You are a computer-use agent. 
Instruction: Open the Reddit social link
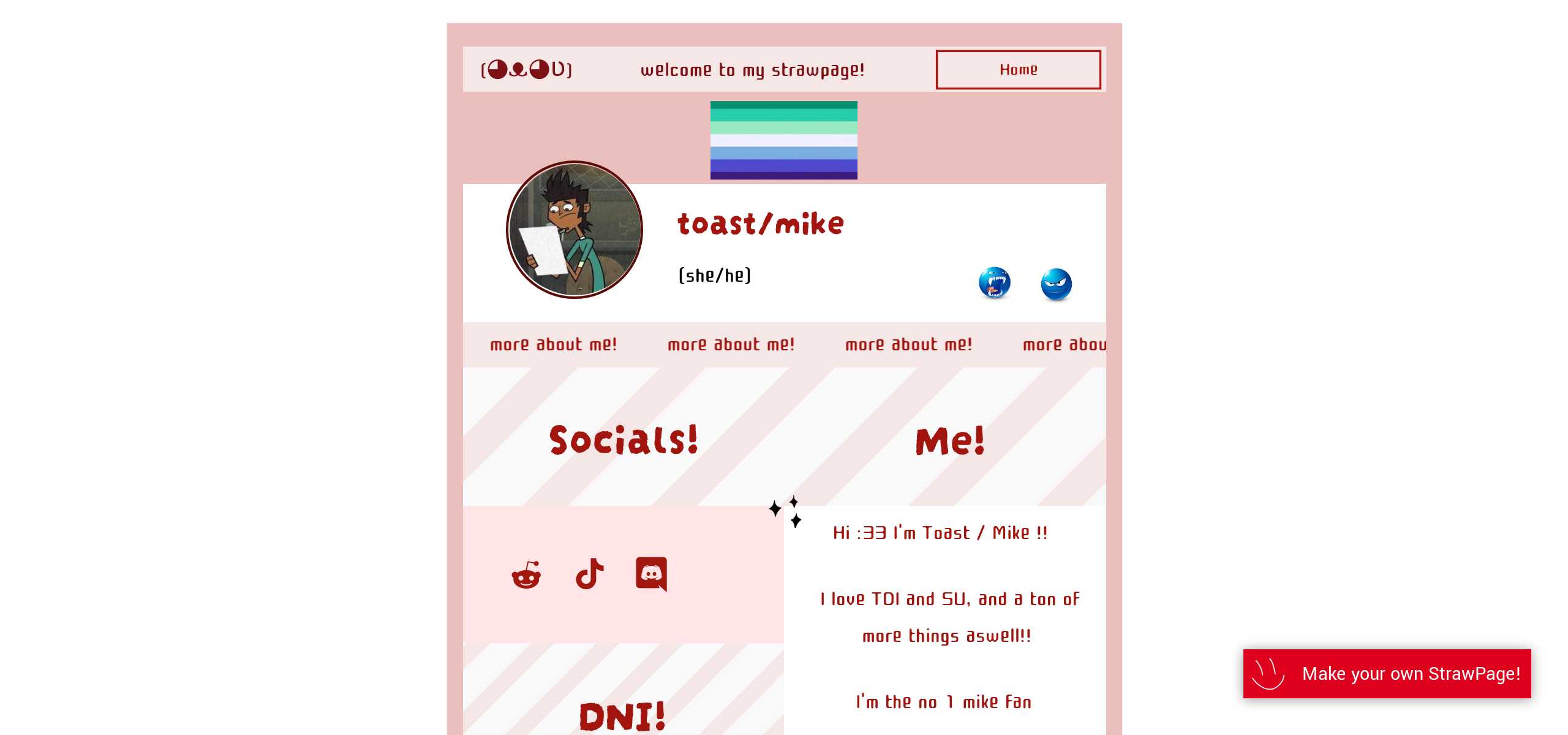tap(526, 575)
